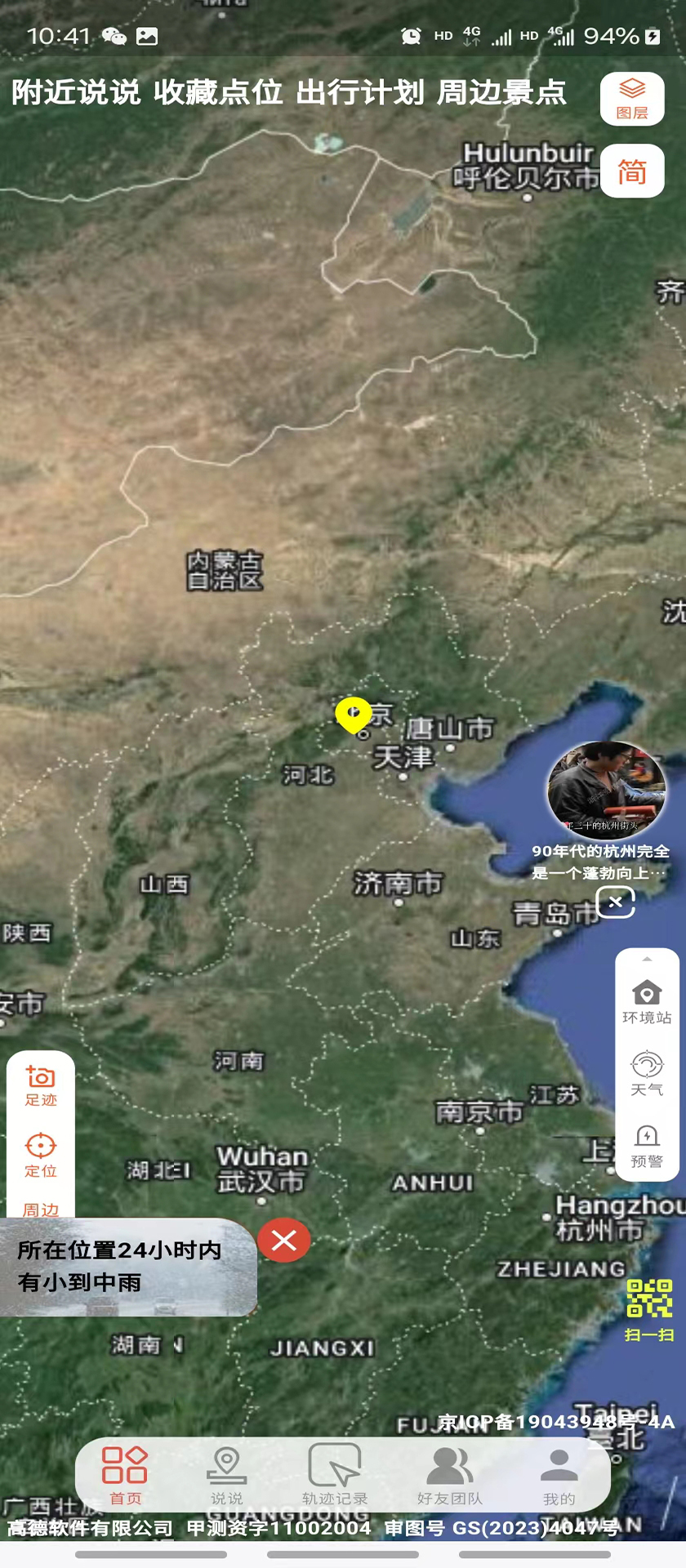Screen dimensions: 686x1568
Task: Switch to 说说 bottom tab
Action: [x=226, y=1476]
